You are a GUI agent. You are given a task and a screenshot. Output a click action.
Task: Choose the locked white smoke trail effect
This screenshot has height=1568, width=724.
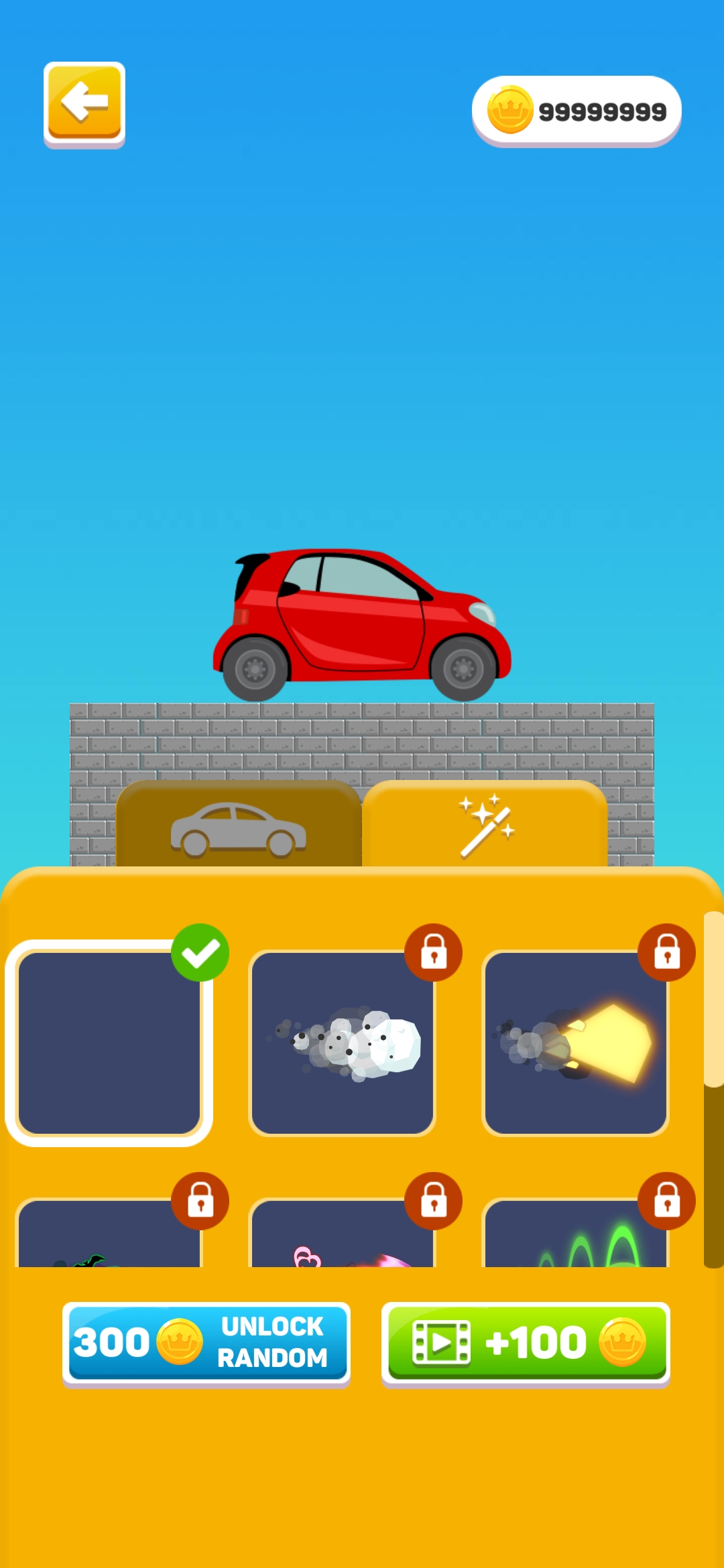(x=343, y=1043)
